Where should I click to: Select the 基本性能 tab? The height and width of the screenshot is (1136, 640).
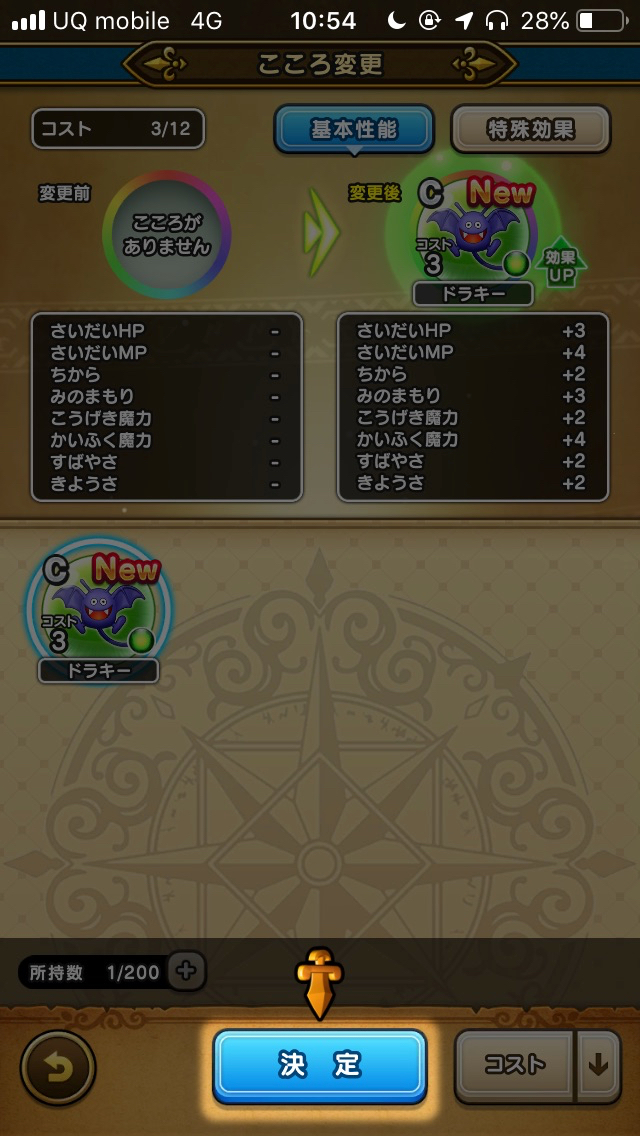click(x=353, y=129)
